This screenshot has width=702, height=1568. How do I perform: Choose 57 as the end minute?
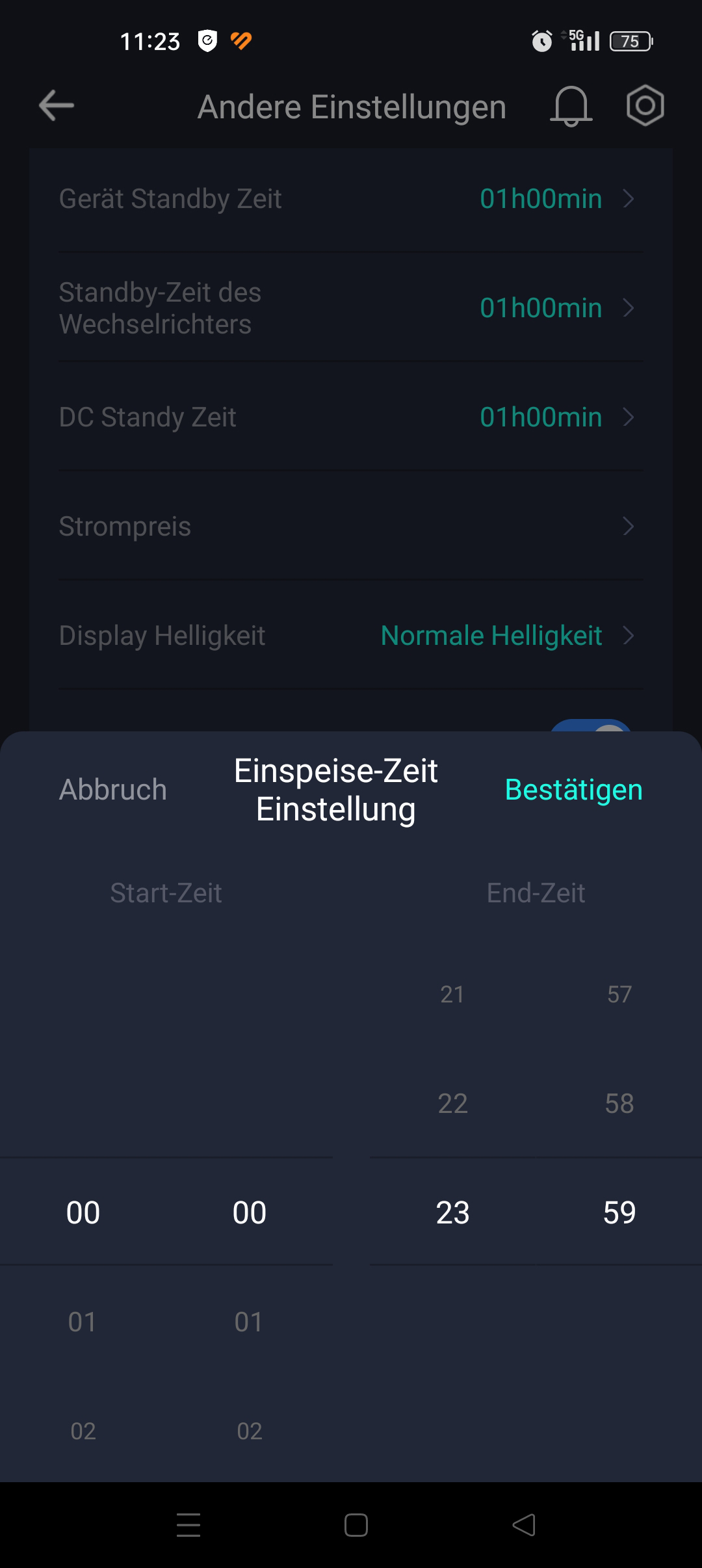[619, 994]
